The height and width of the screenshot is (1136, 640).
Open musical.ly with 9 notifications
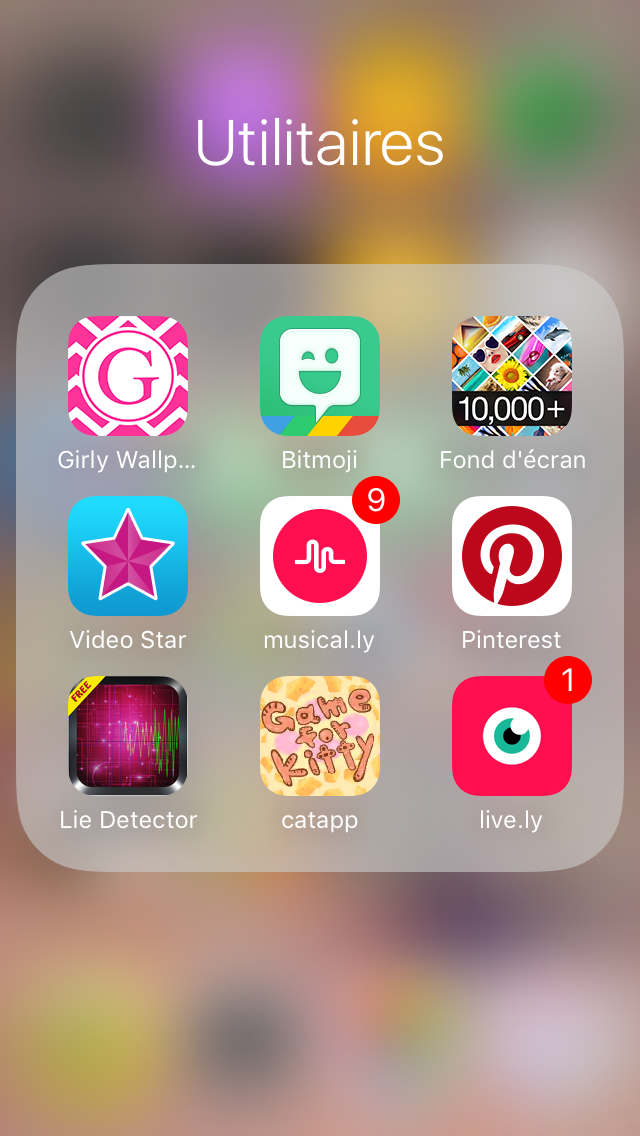[320, 556]
